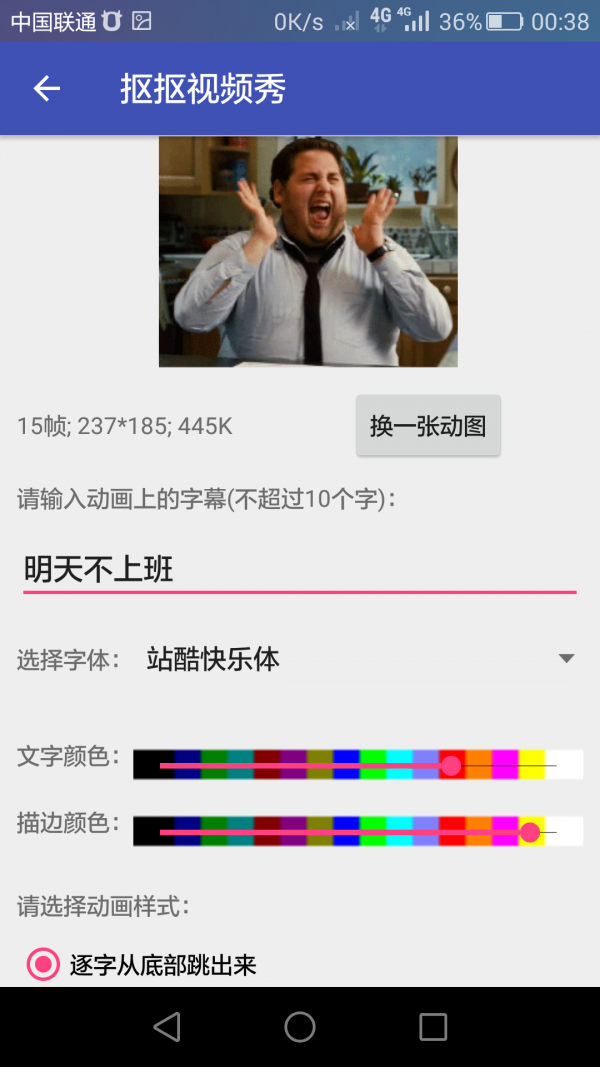Tap the system home button
600x1067 pixels.
click(300, 1026)
